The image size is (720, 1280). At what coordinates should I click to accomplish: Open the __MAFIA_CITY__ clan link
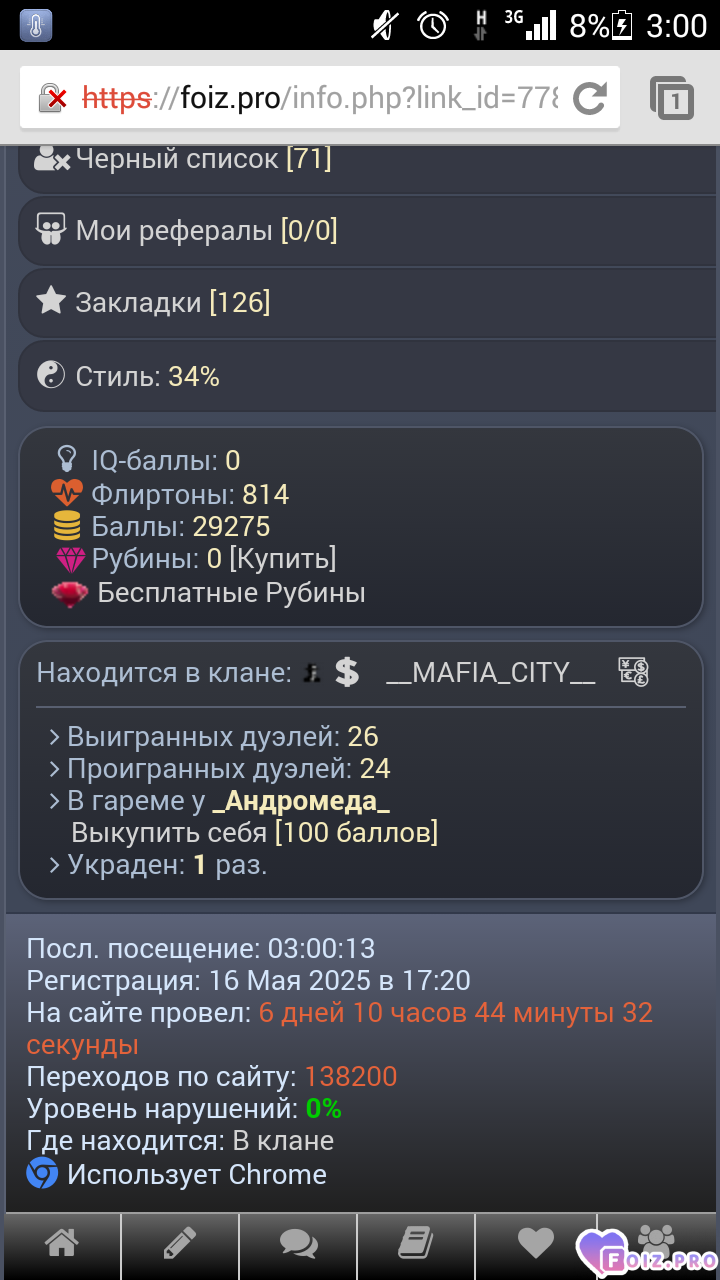[490, 672]
